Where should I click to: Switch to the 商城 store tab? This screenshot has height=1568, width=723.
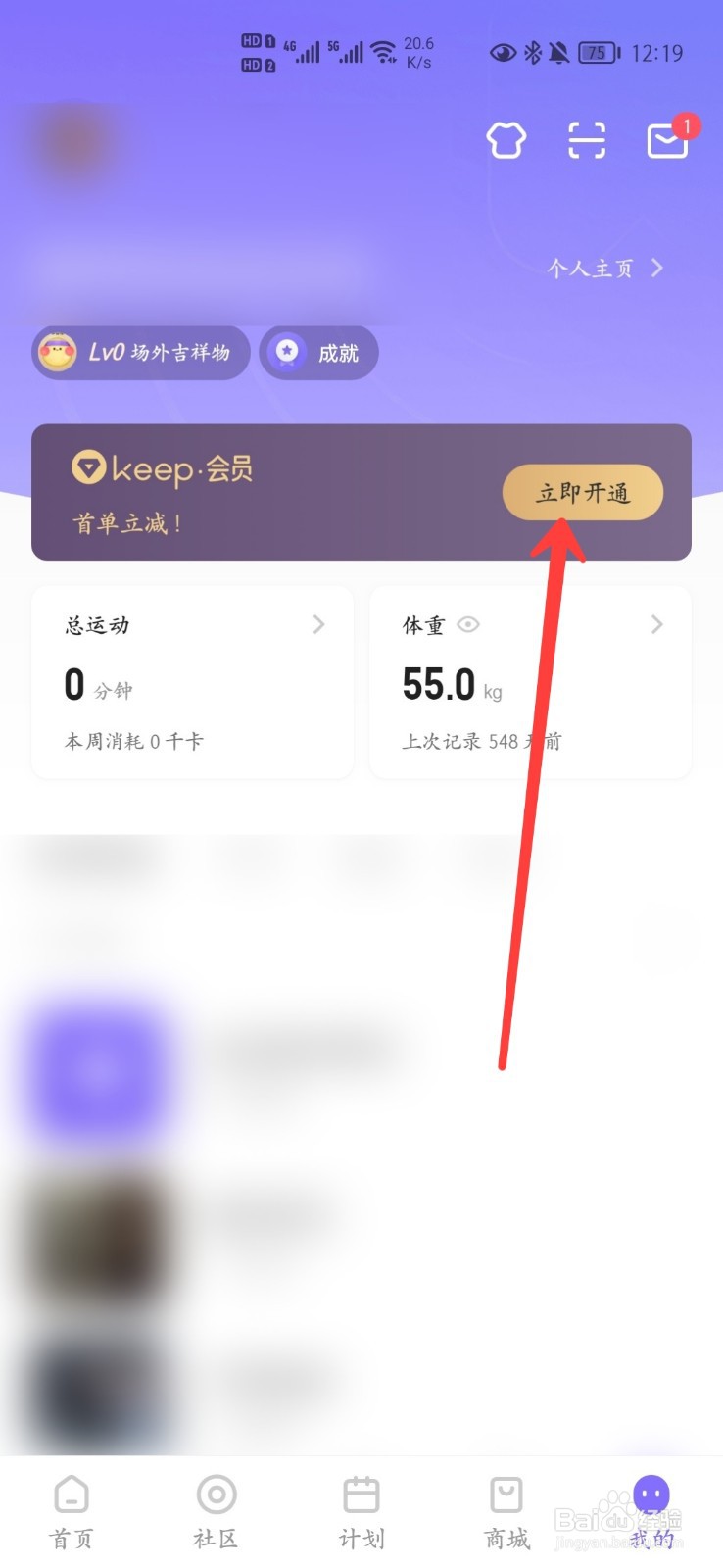(x=506, y=1494)
